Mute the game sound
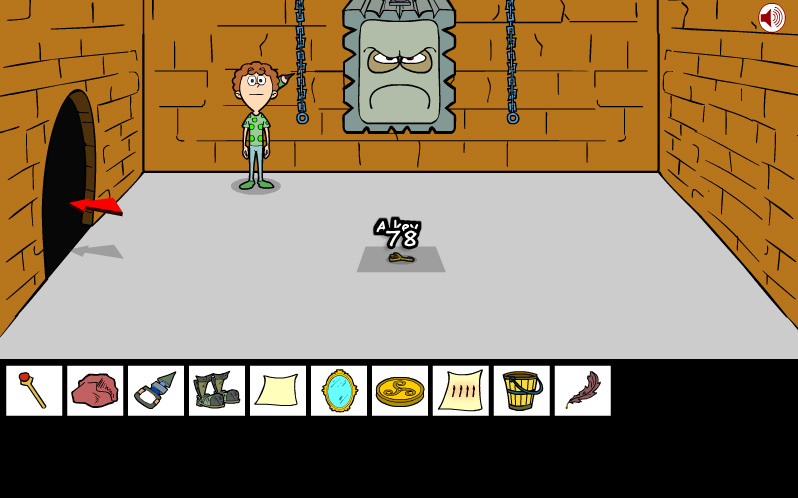The width and height of the screenshot is (798, 498). [771, 18]
